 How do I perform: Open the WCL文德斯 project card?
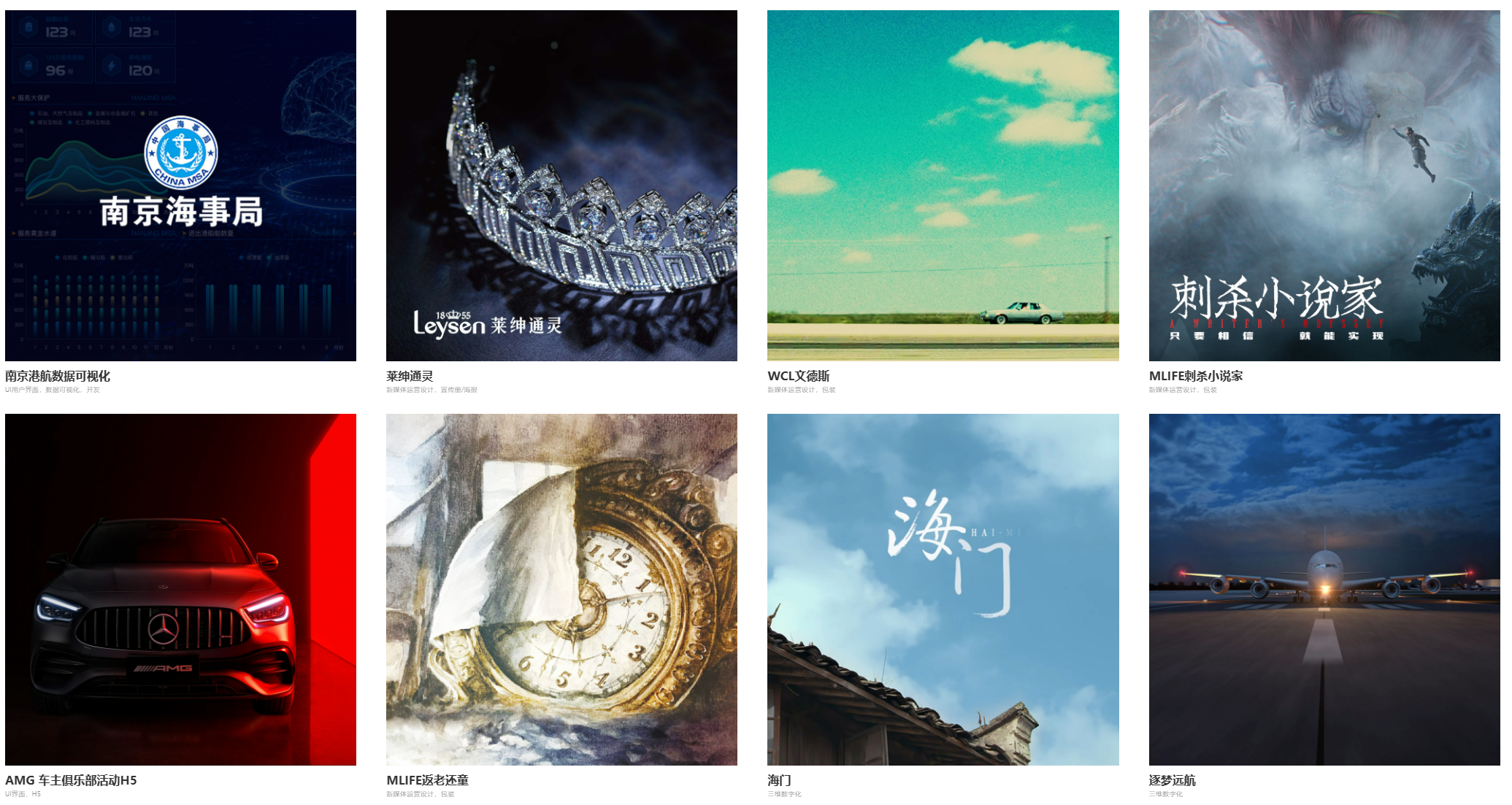pos(943,185)
